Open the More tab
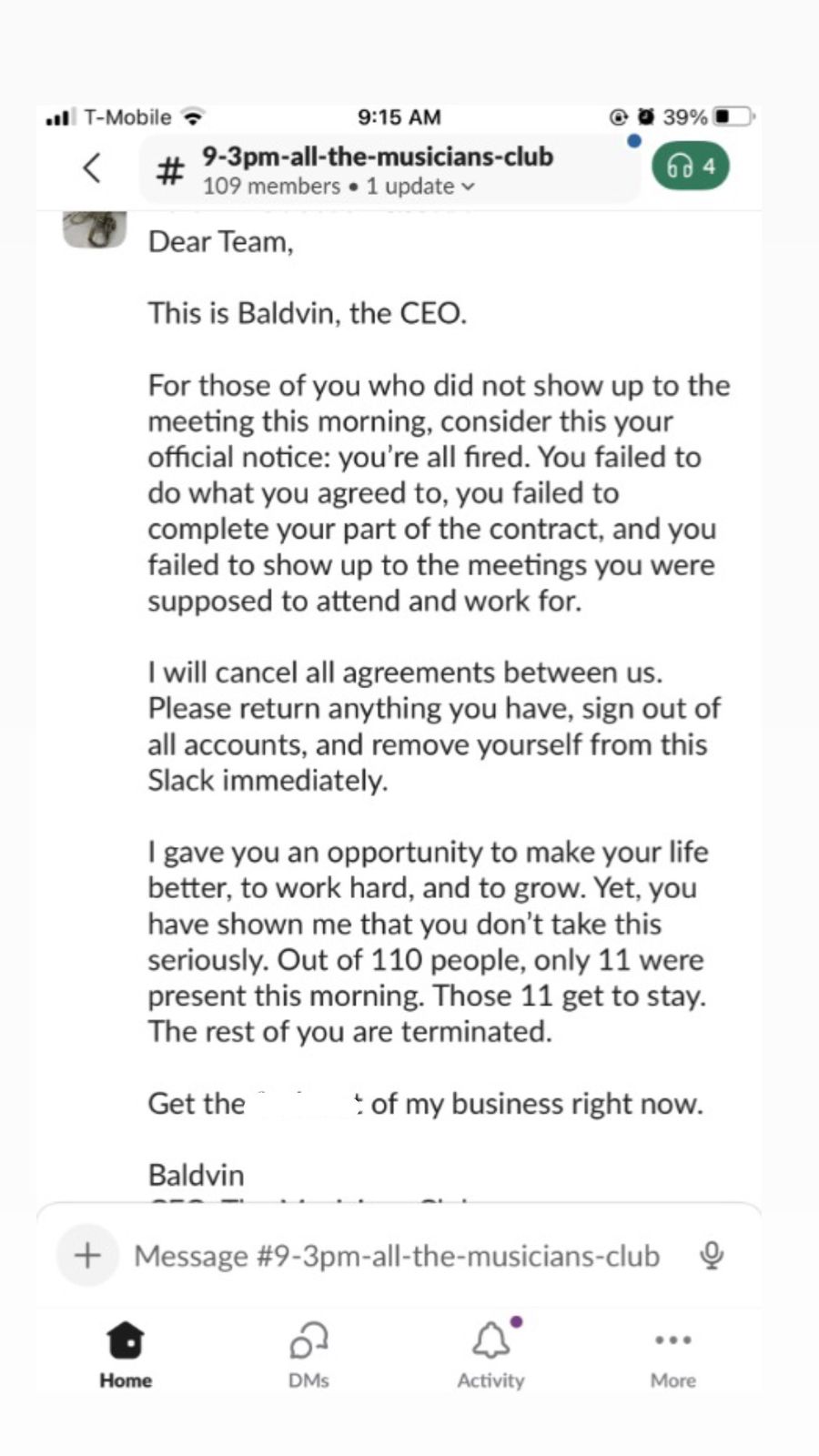819x1456 pixels. (672, 1355)
